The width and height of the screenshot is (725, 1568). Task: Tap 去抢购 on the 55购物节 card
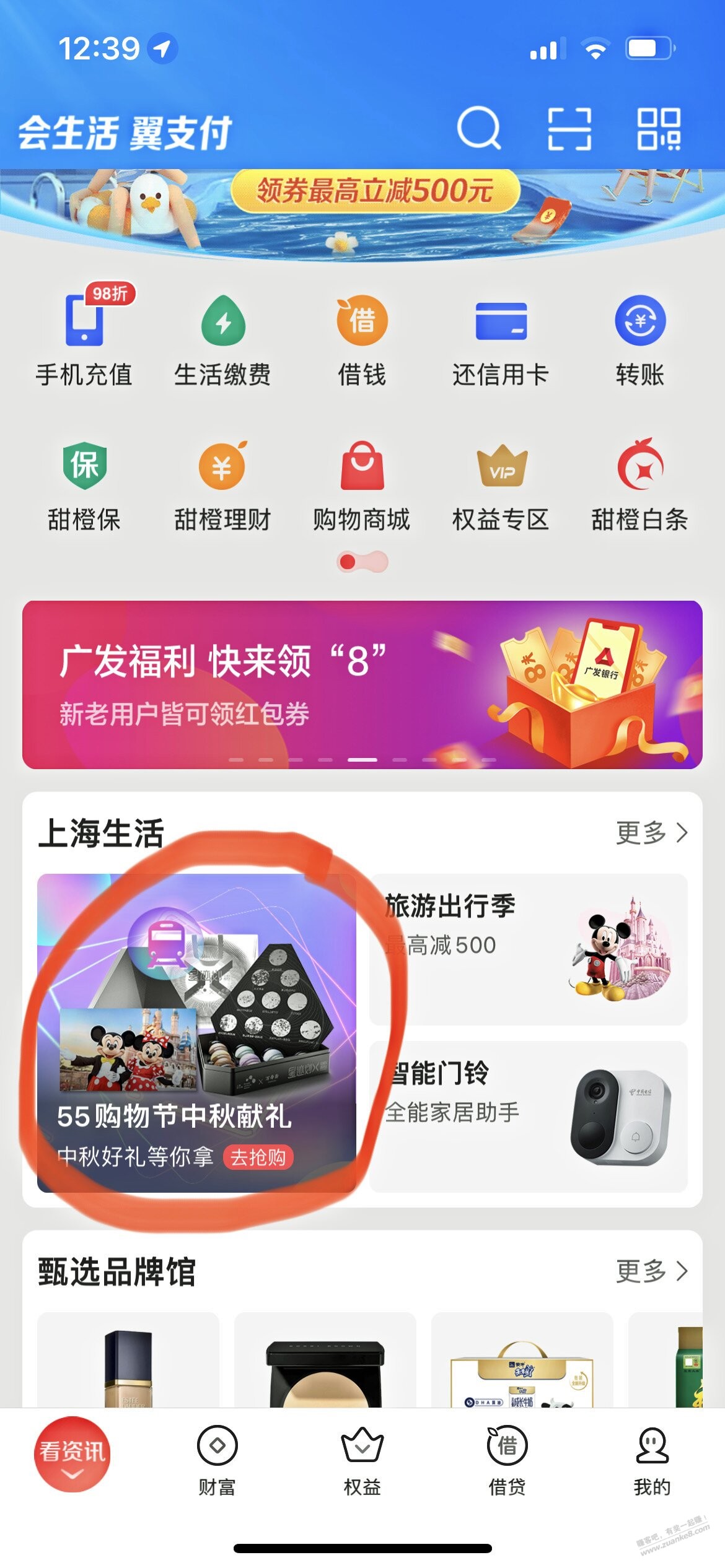click(x=258, y=1157)
